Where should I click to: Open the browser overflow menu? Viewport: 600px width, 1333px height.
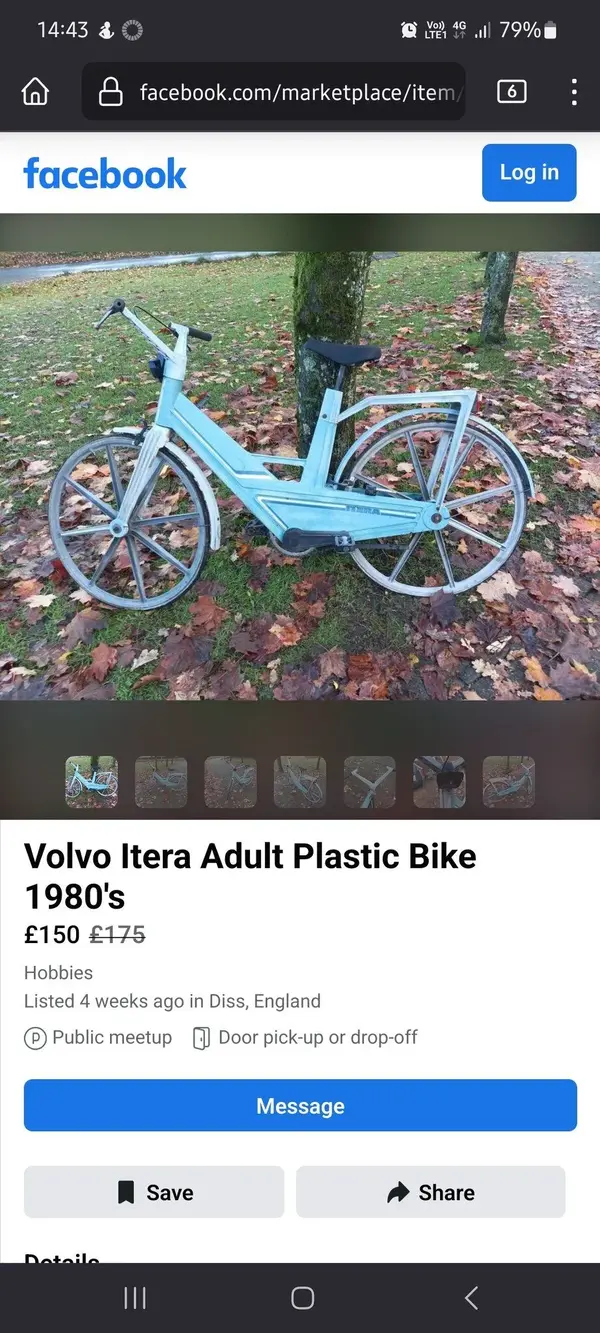tap(573, 92)
